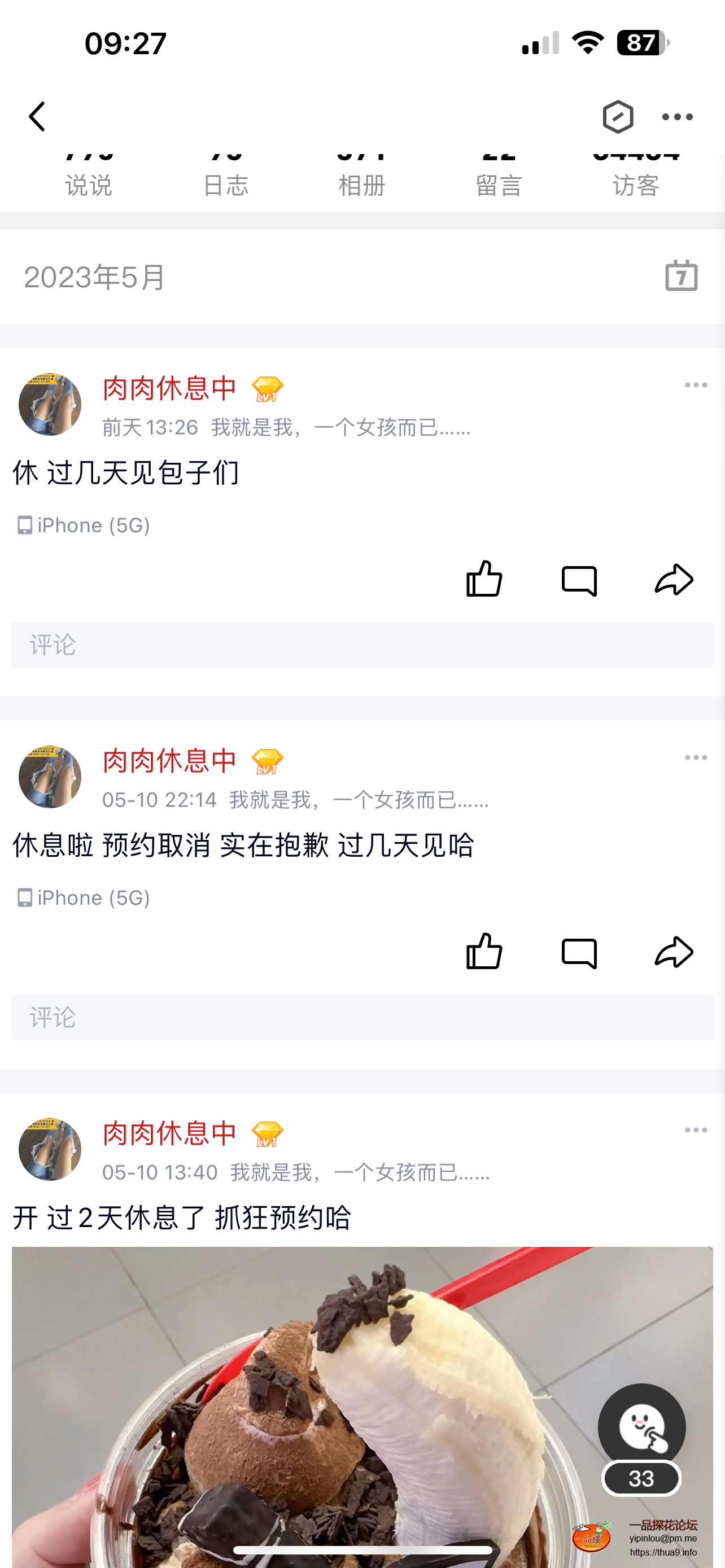Open the options menu on the 05-10 13:40 post

696,1131
